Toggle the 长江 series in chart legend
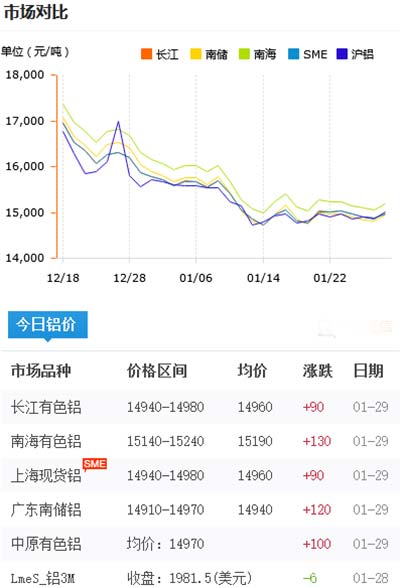Viewport: 400px width, 587px height. [x=160, y=54]
